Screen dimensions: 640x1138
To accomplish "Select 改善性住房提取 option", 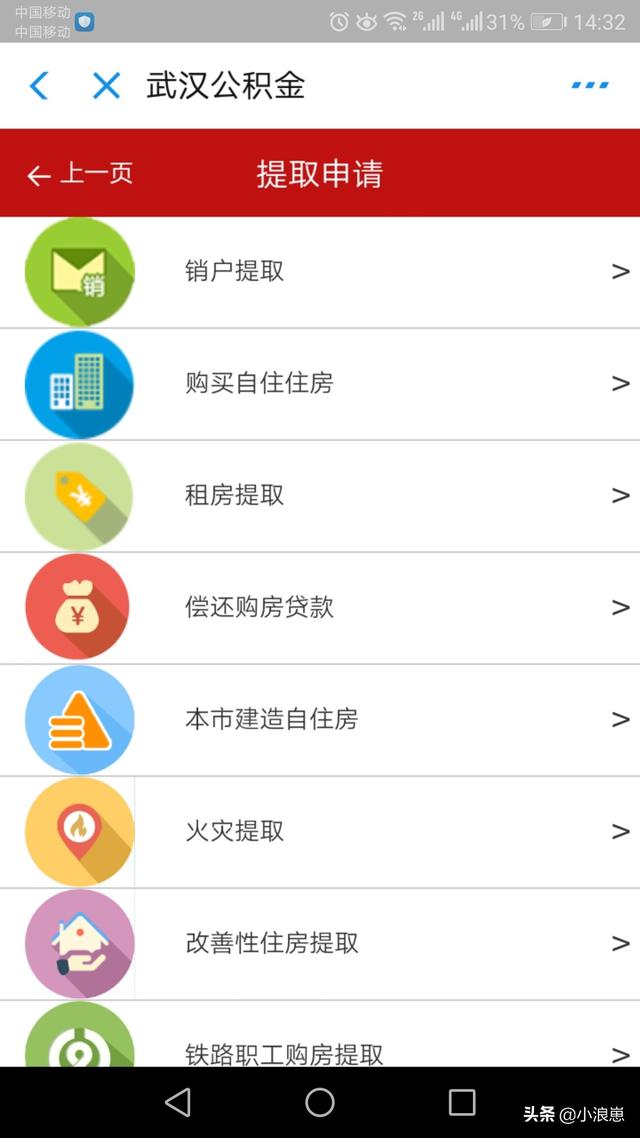I will click(x=320, y=943).
